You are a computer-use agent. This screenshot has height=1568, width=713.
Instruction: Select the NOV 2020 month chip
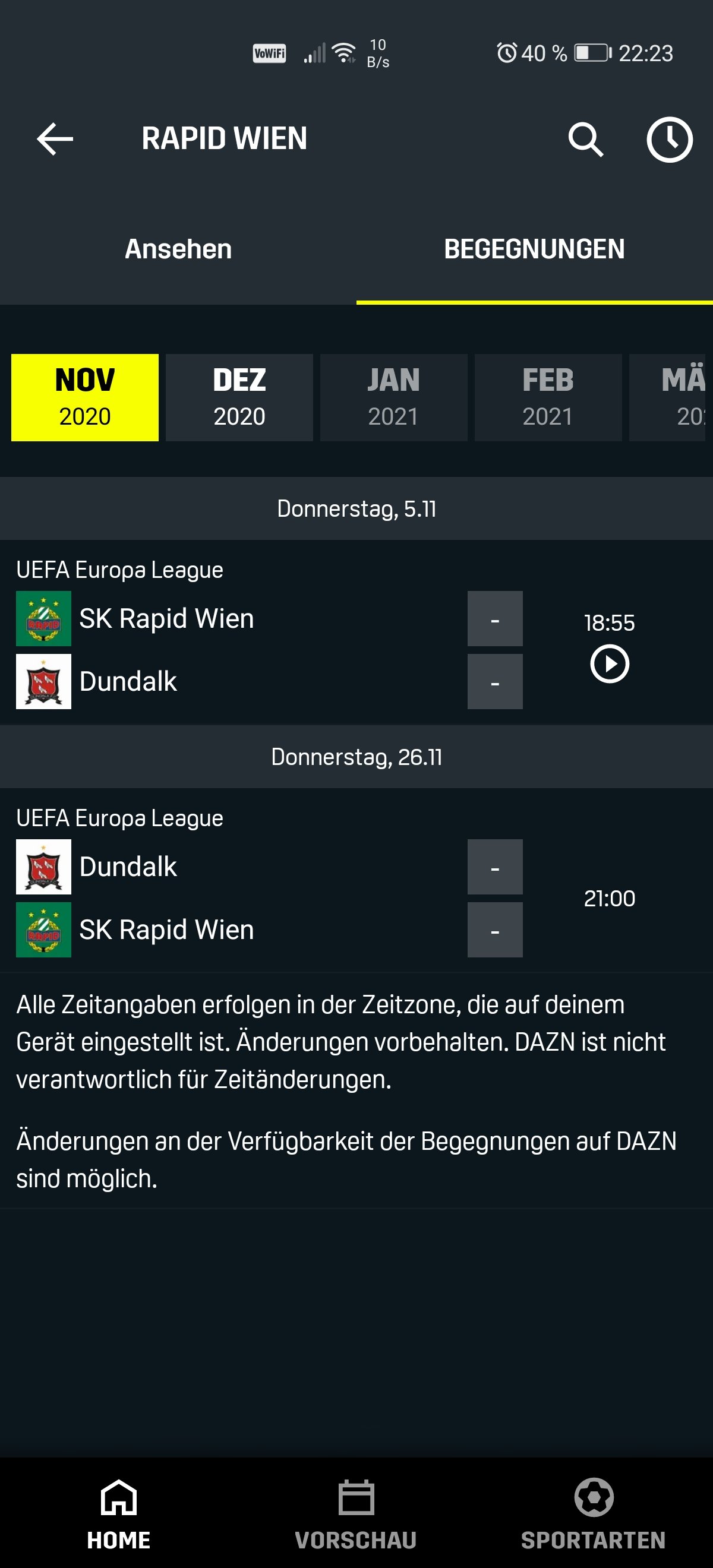[84, 397]
